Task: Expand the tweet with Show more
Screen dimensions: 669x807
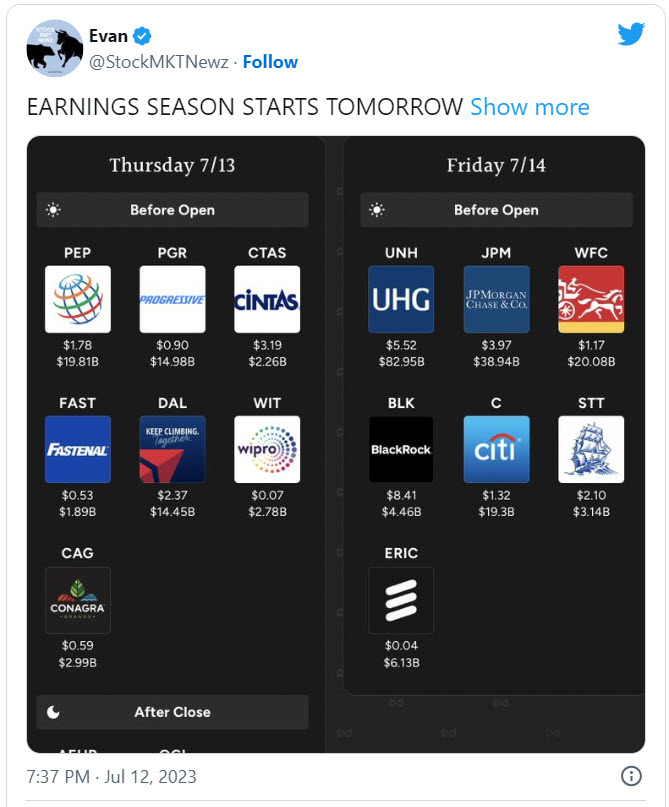Action: 529,107
